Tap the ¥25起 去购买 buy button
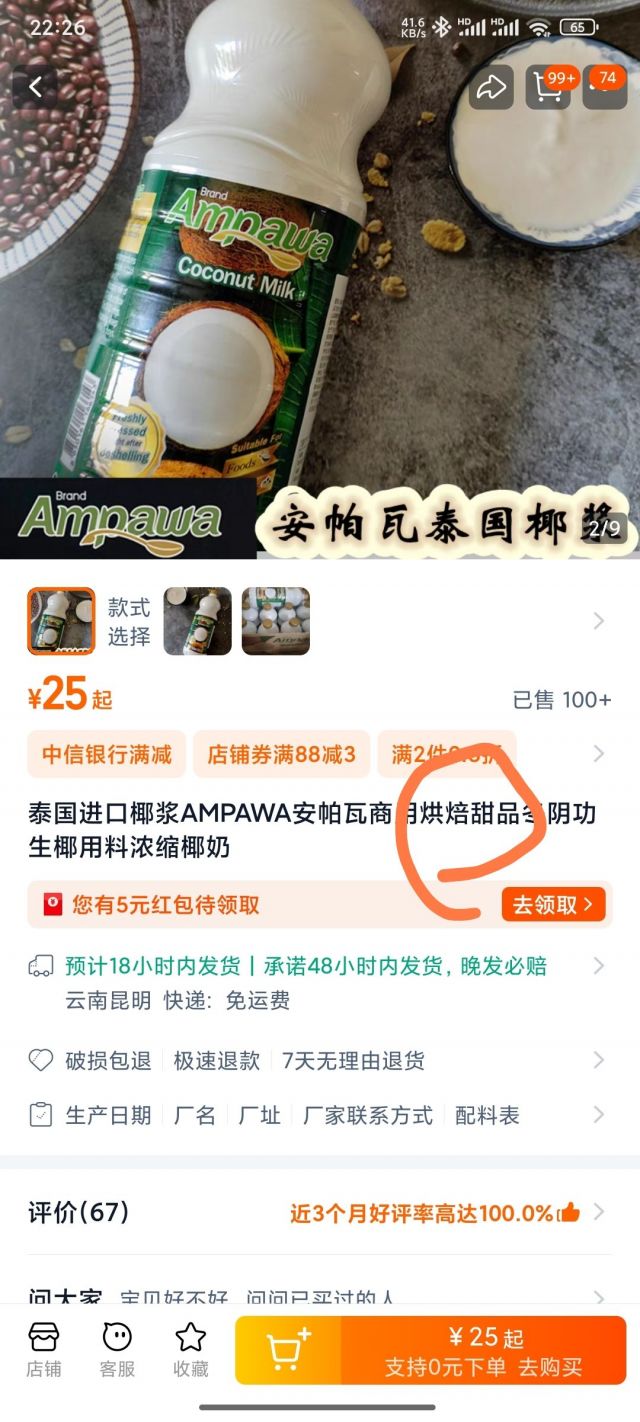 click(484, 1350)
